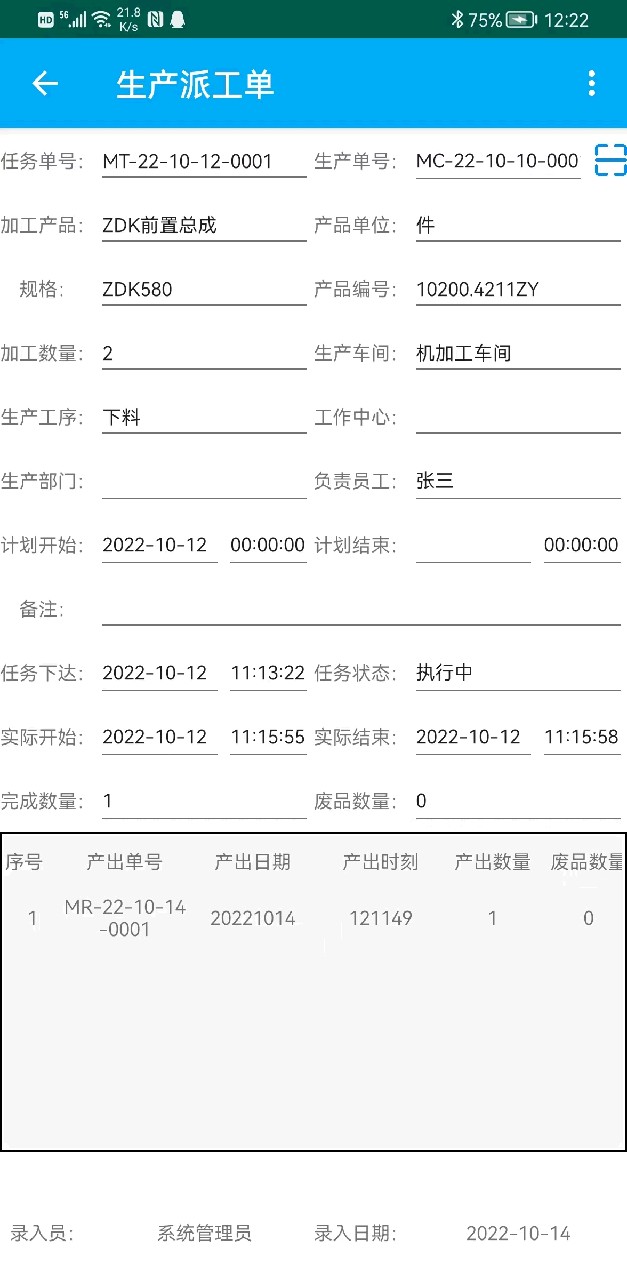Edit the 任务单号 field
This screenshot has width=627, height=1280.
point(204,161)
